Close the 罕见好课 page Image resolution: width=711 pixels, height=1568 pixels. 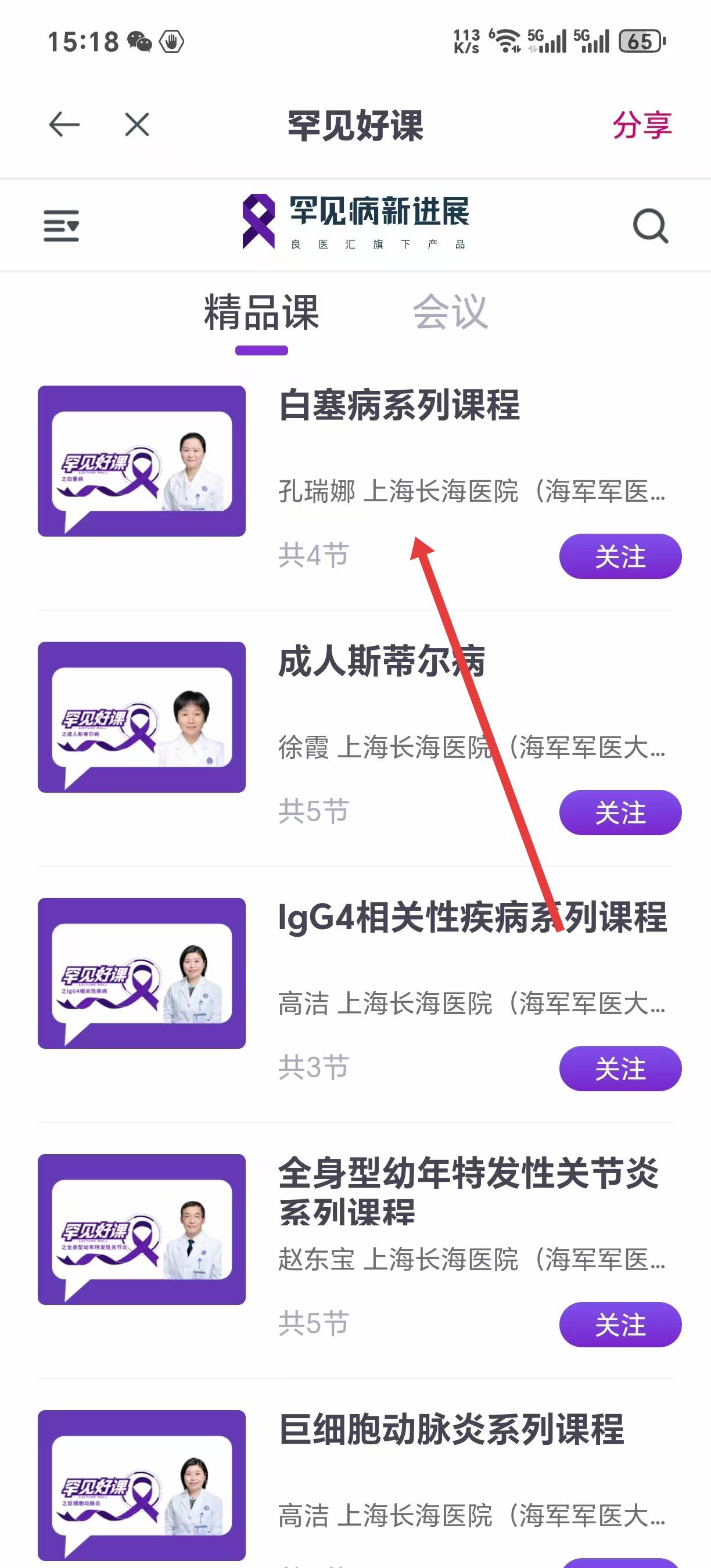point(137,125)
